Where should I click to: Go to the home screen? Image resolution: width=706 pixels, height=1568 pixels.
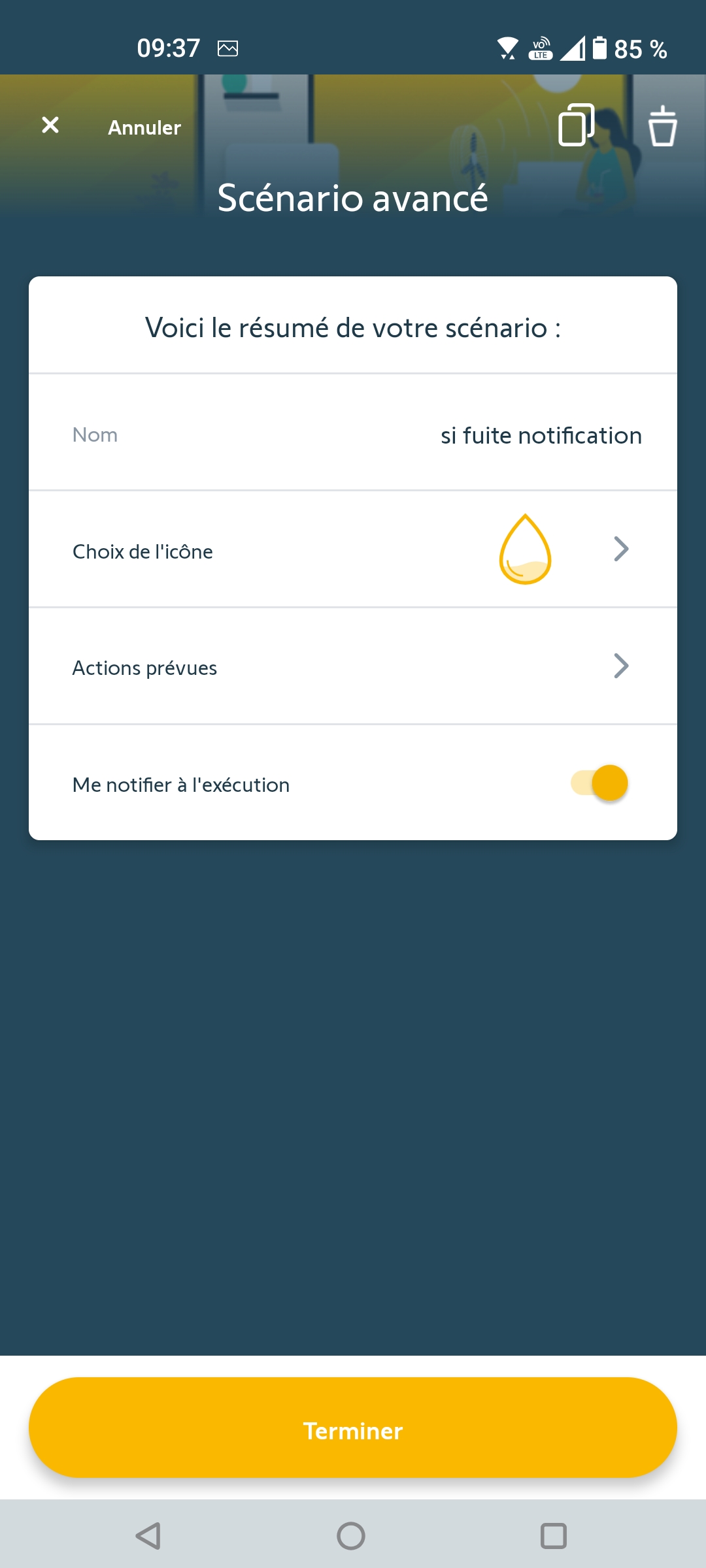pos(351,1535)
